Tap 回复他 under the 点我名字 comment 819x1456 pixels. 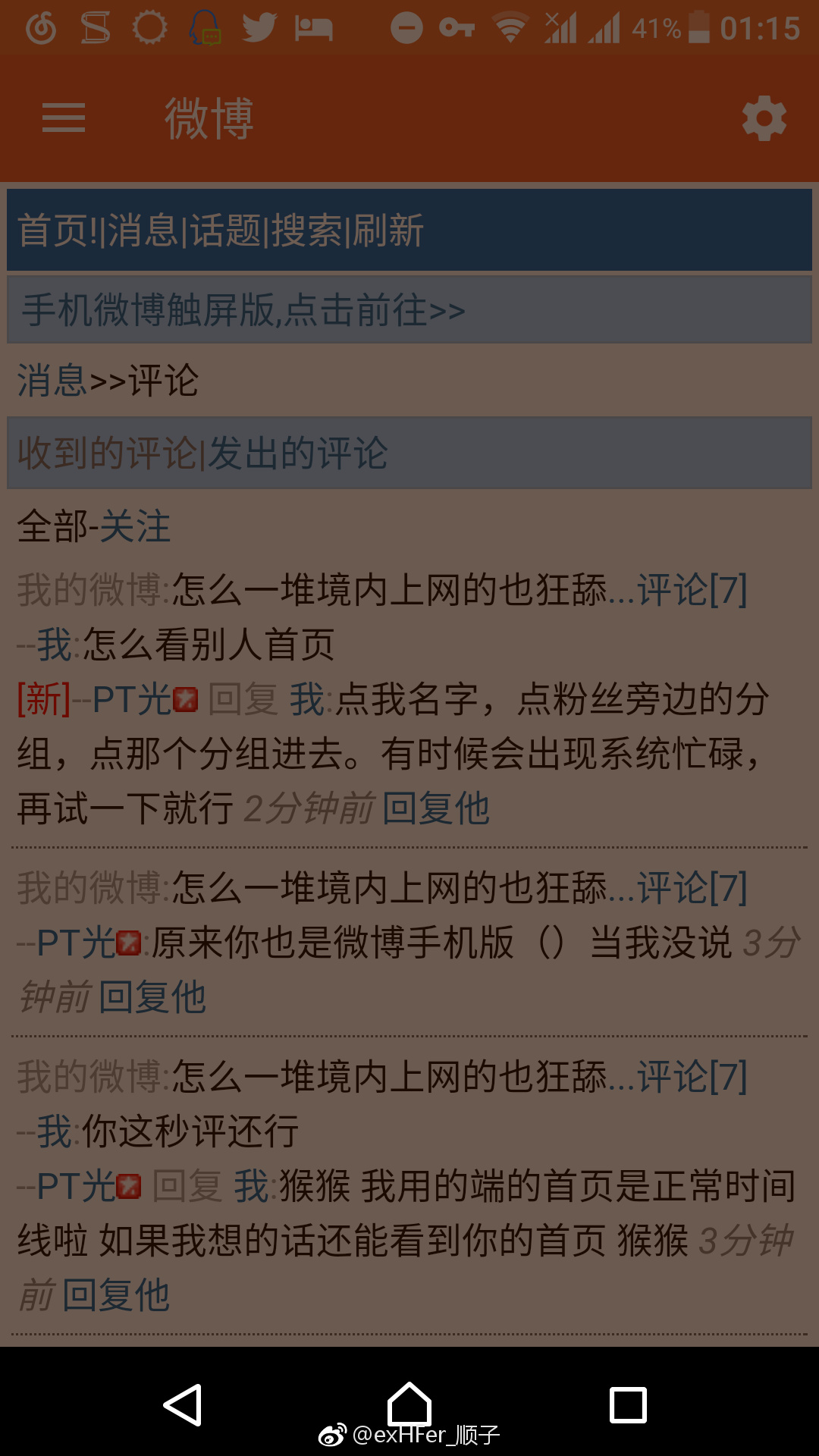point(436,808)
